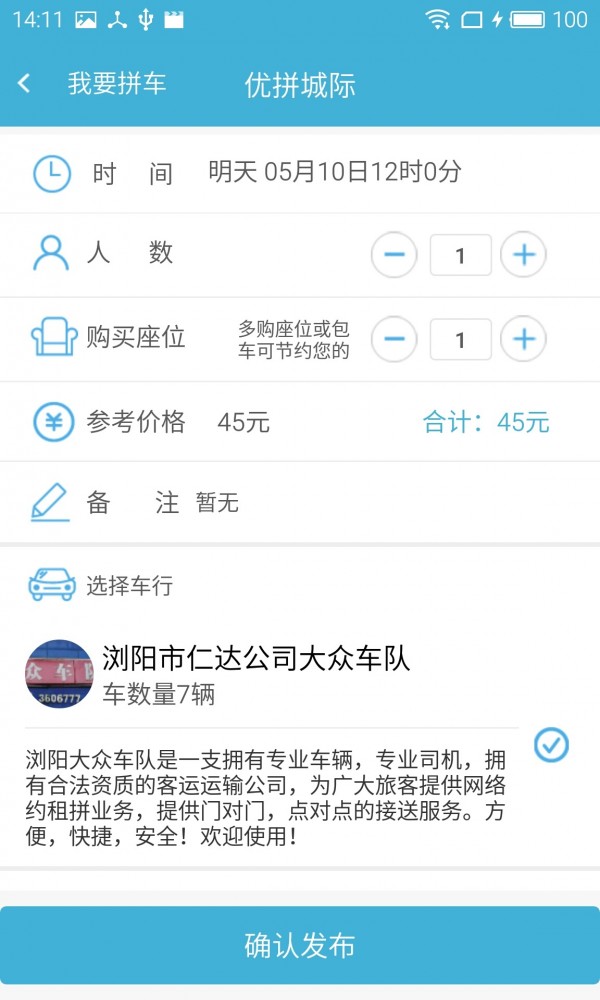The width and height of the screenshot is (600, 1000).
Task: Reduce the number of seats purchased (购买座位)
Action: tap(394, 340)
